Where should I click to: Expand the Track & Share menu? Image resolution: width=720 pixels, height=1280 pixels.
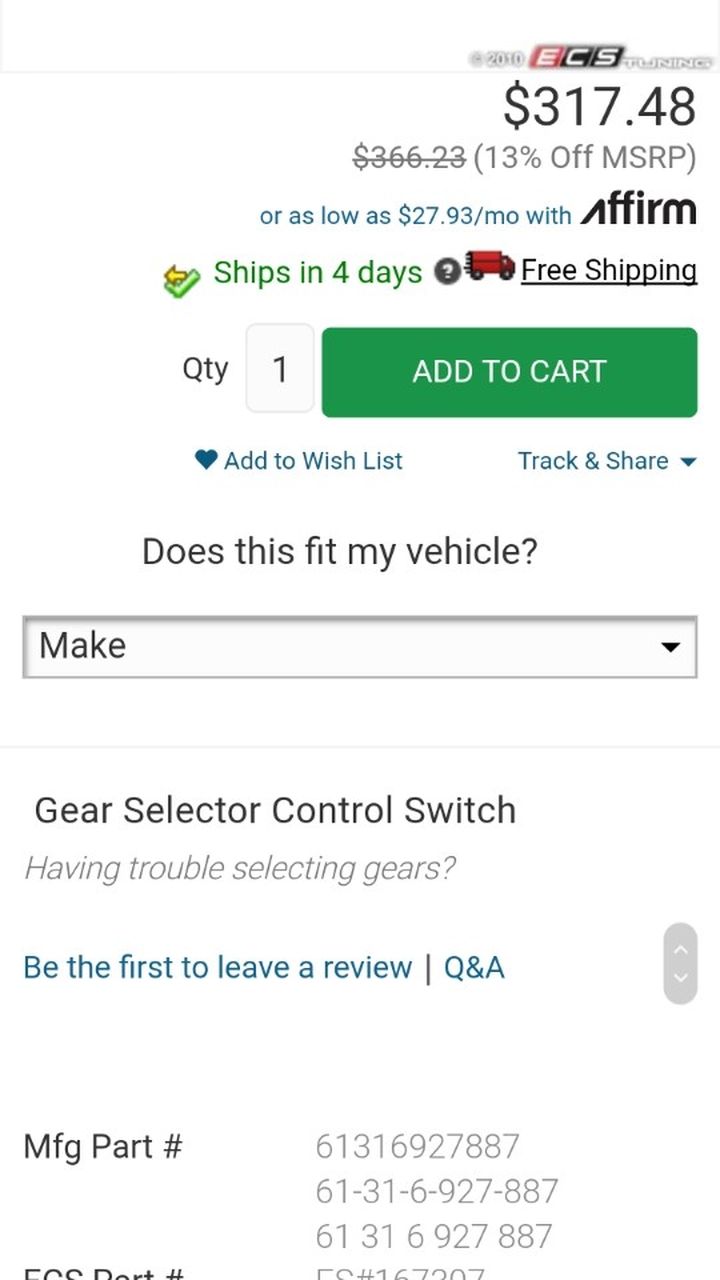(606, 461)
